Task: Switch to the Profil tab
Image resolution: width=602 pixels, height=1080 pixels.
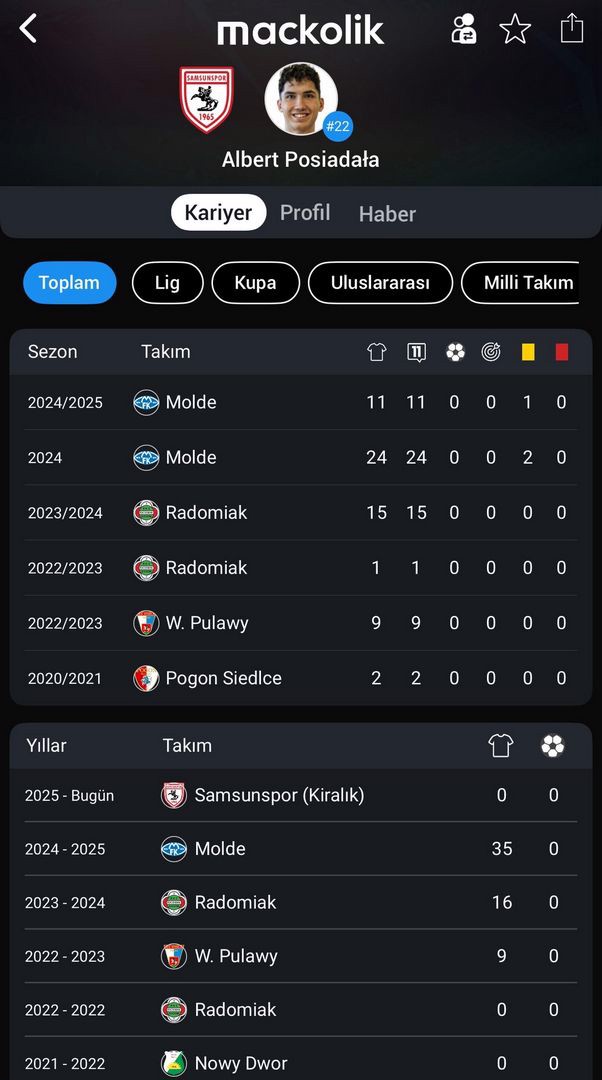Action: [x=305, y=212]
